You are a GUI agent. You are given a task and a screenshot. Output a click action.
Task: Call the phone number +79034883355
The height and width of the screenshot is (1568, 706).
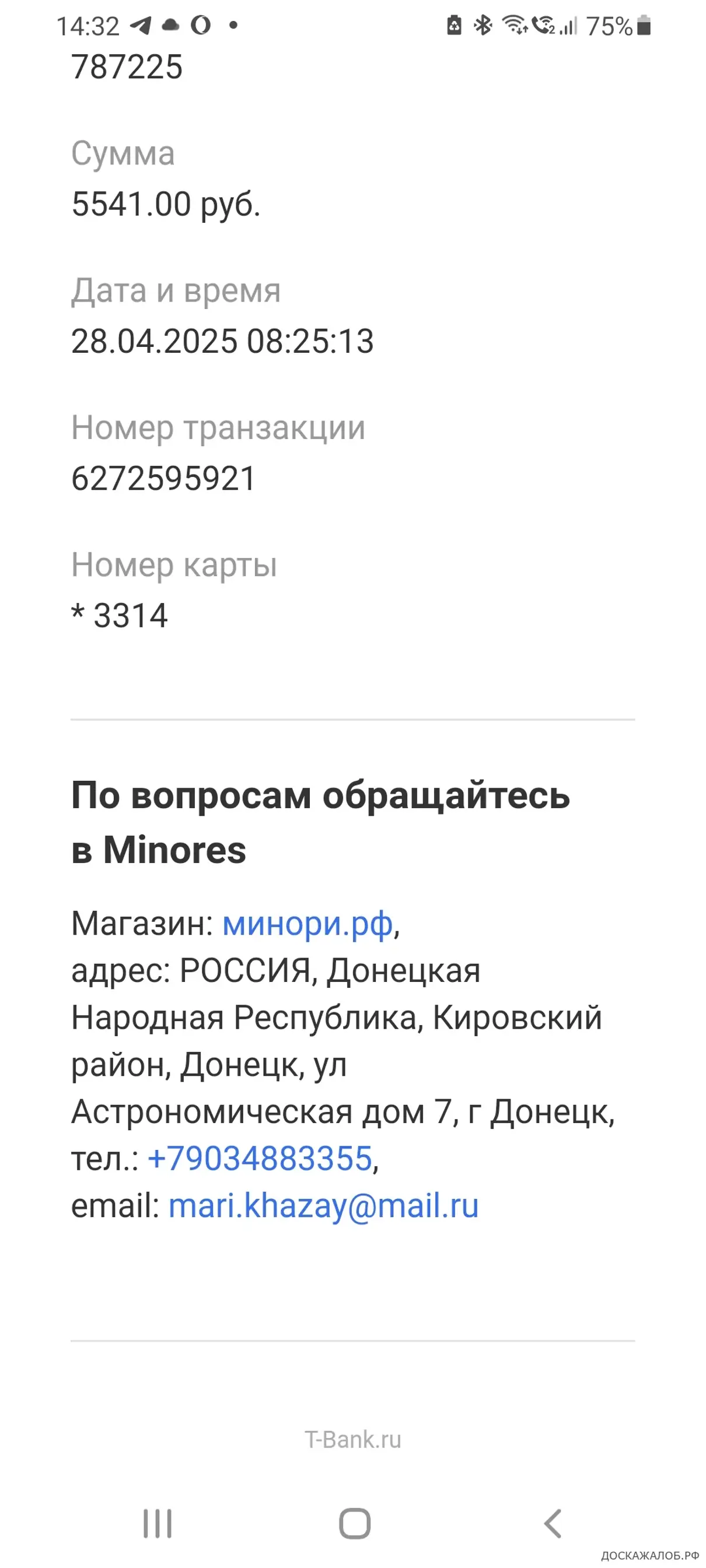tap(260, 1157)
